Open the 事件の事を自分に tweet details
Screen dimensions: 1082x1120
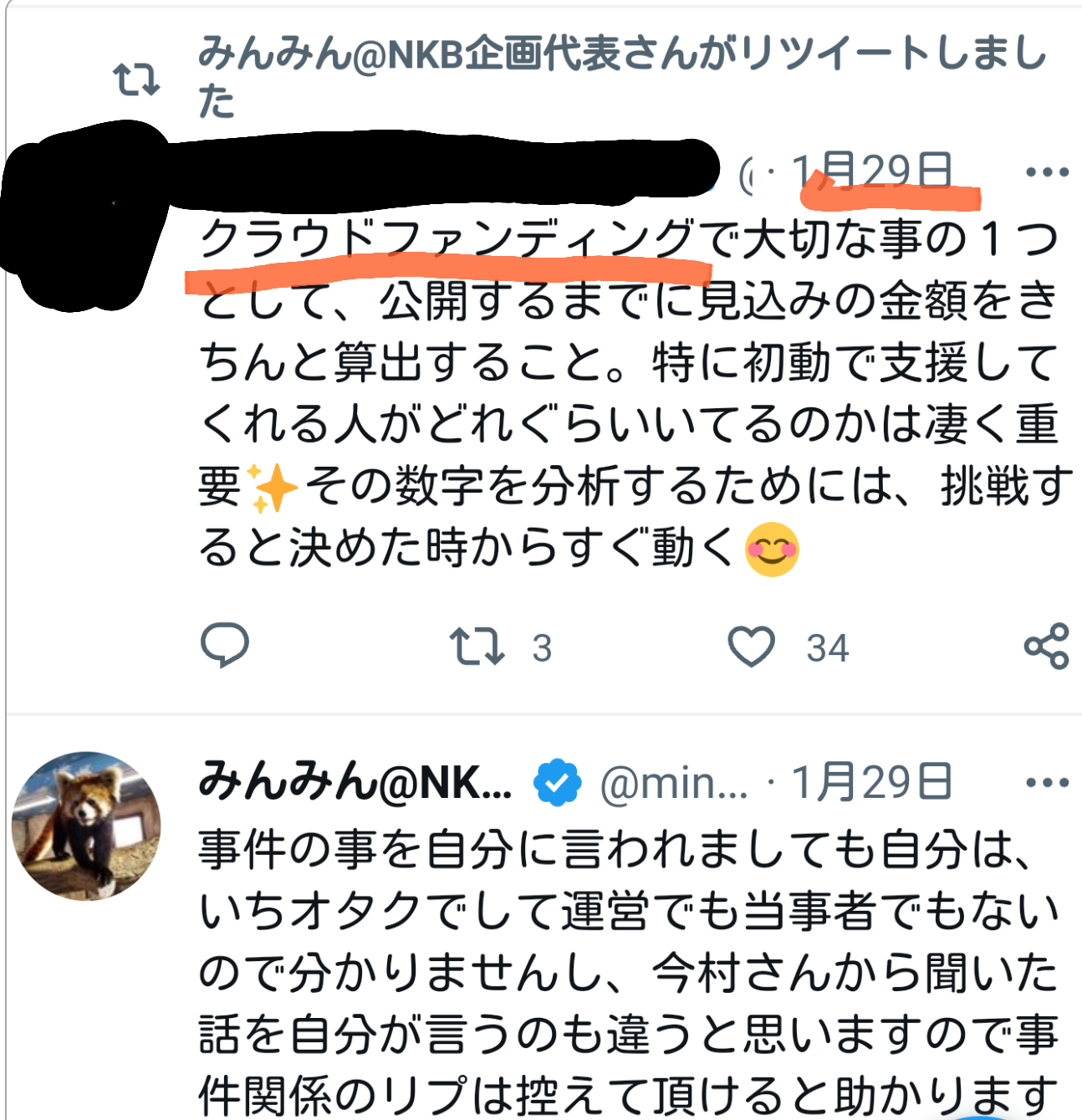click(627, 970)
